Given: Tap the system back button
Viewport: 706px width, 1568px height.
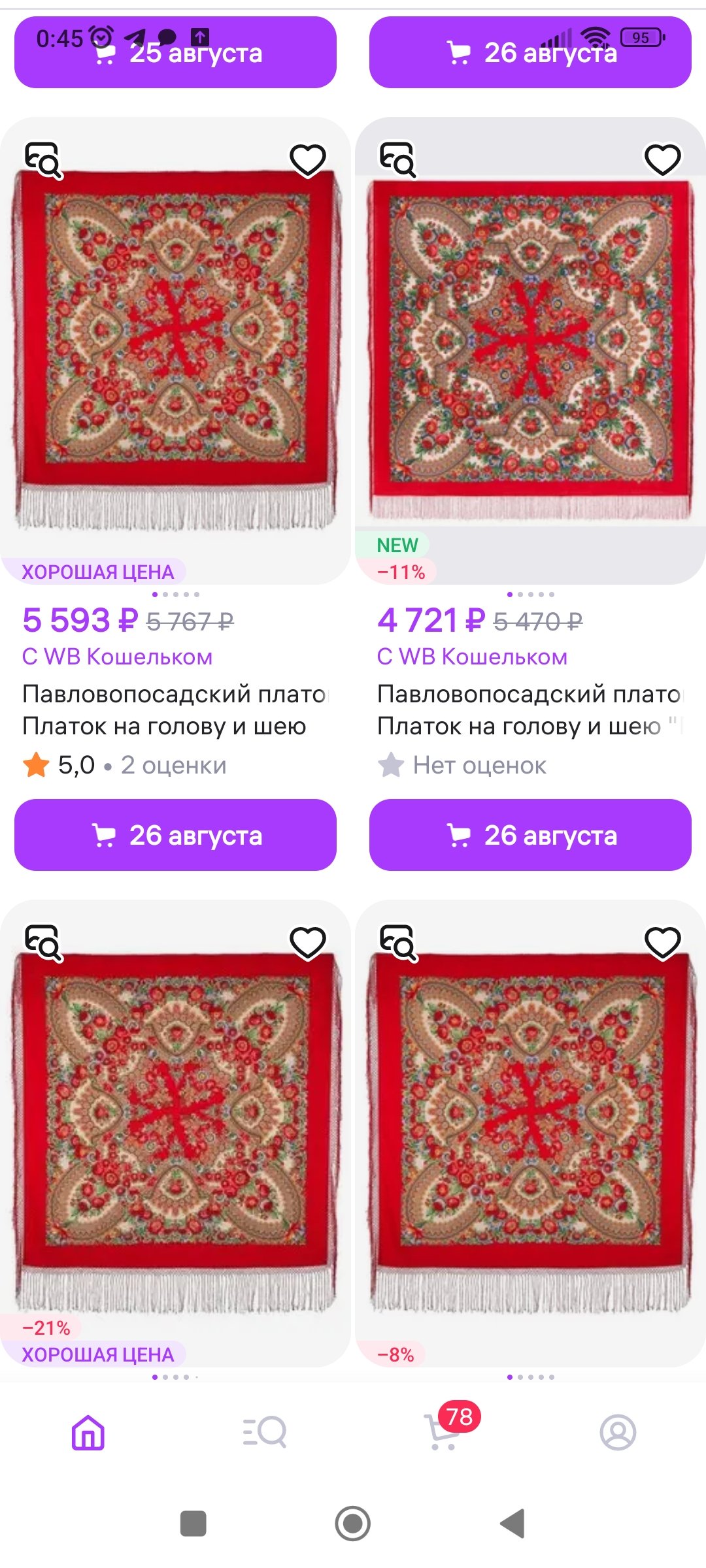Looking at the screenshot, I should pyautogui.click(x=513, y=1524).
